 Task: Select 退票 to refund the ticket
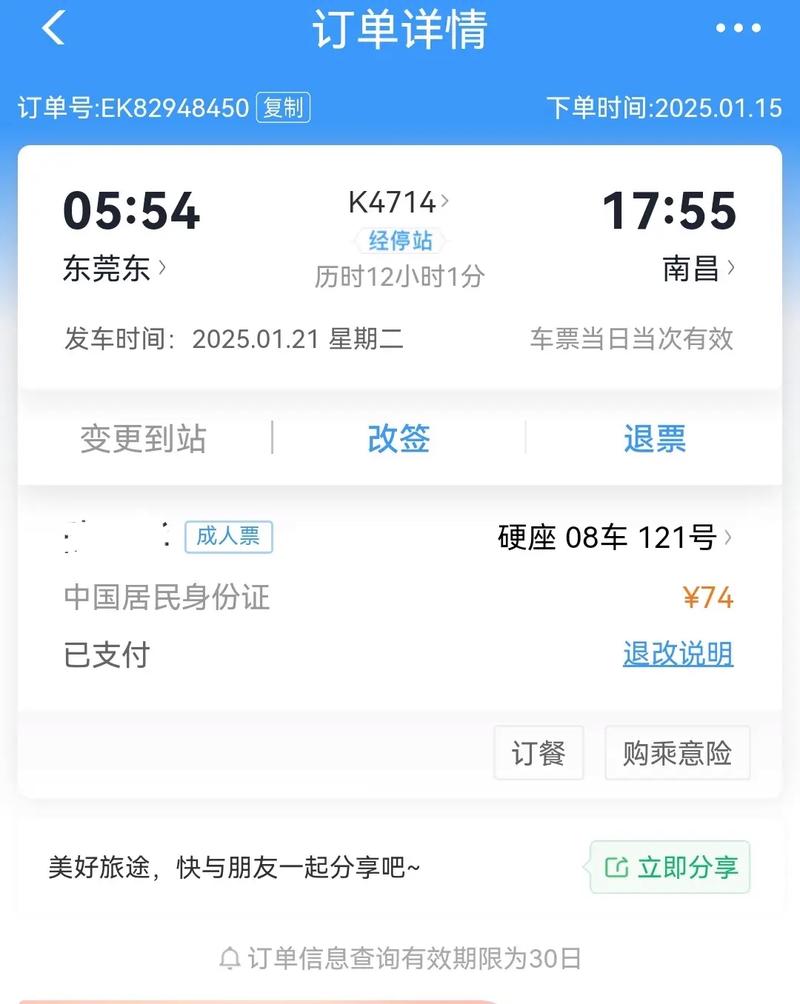click(655, 439)
